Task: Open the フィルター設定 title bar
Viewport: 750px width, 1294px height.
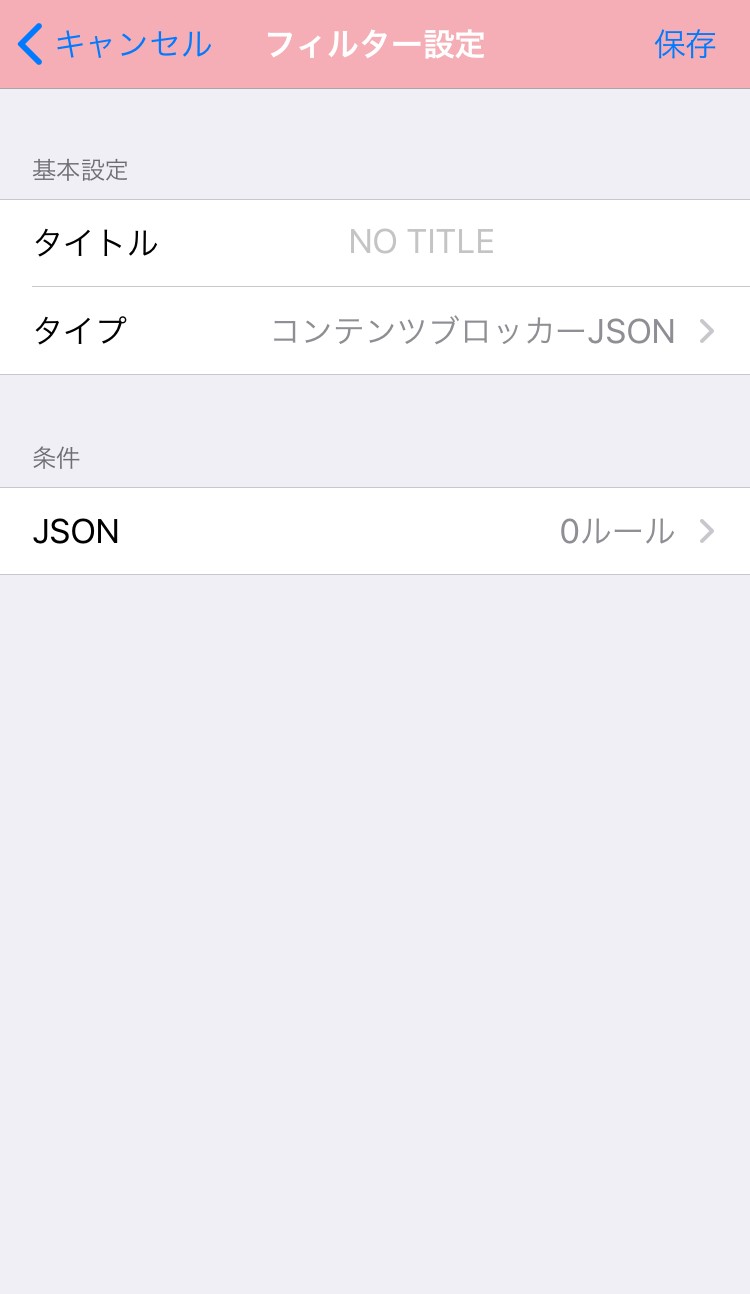Action: coord(375,44)
